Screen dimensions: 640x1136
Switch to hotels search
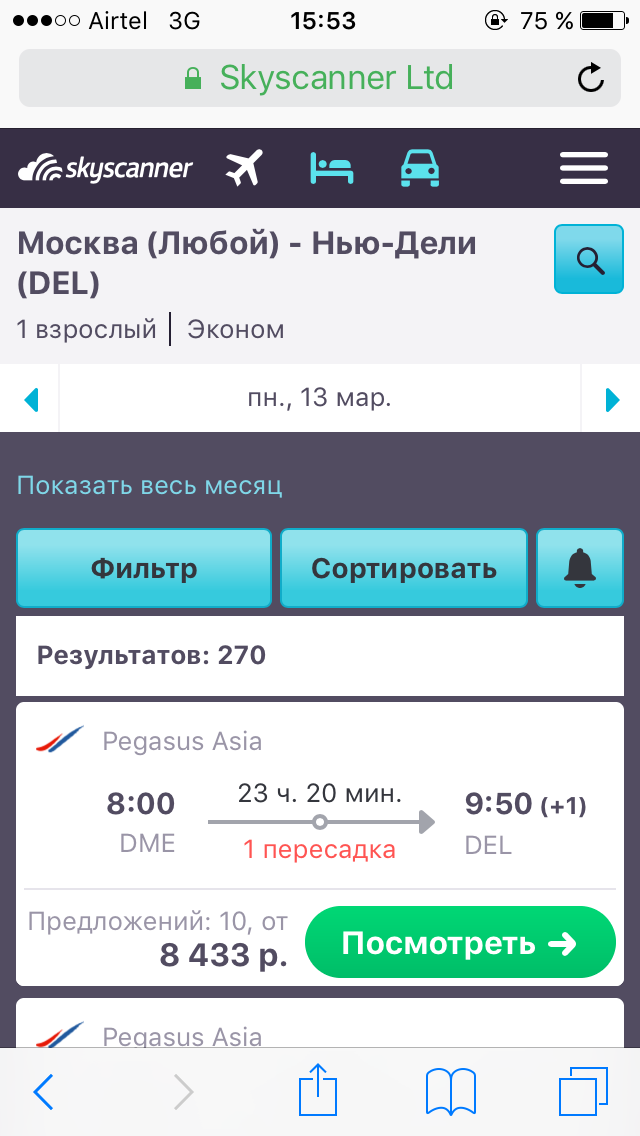click(331, 168)
